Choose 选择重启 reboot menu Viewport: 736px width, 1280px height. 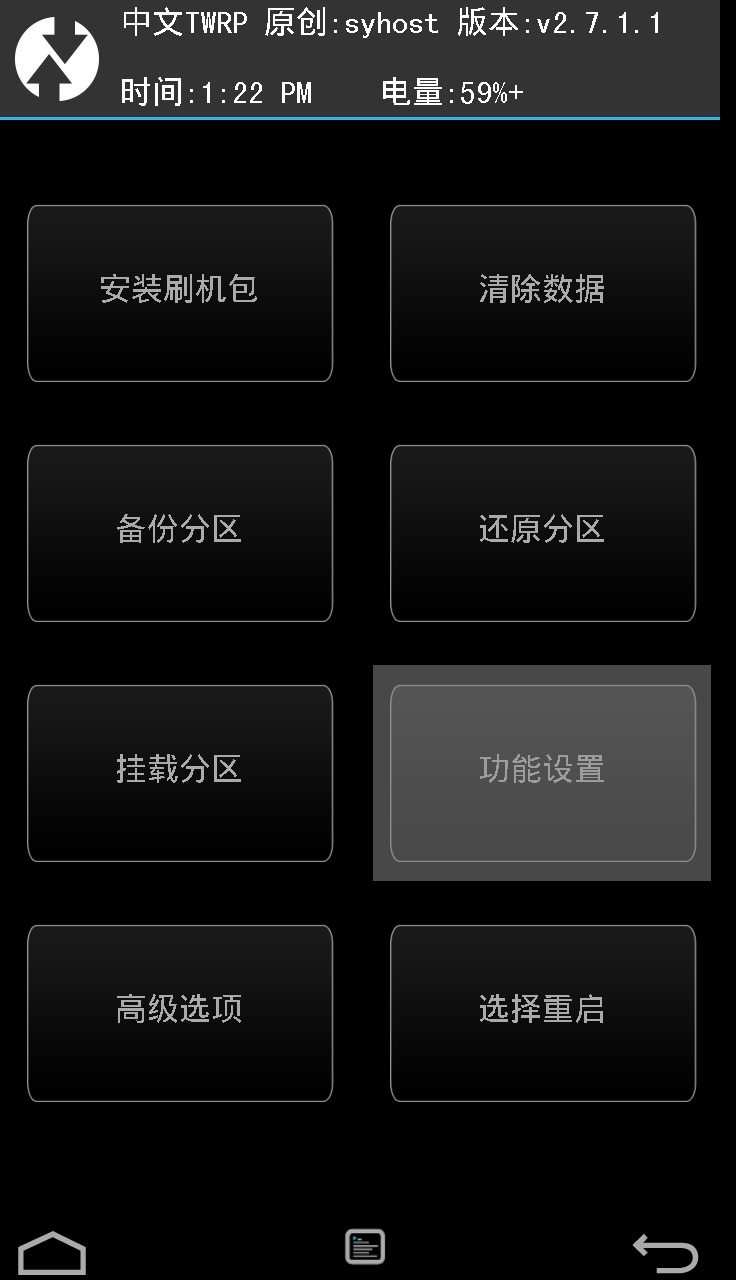pyautogui.click(x=543, y=1013)
